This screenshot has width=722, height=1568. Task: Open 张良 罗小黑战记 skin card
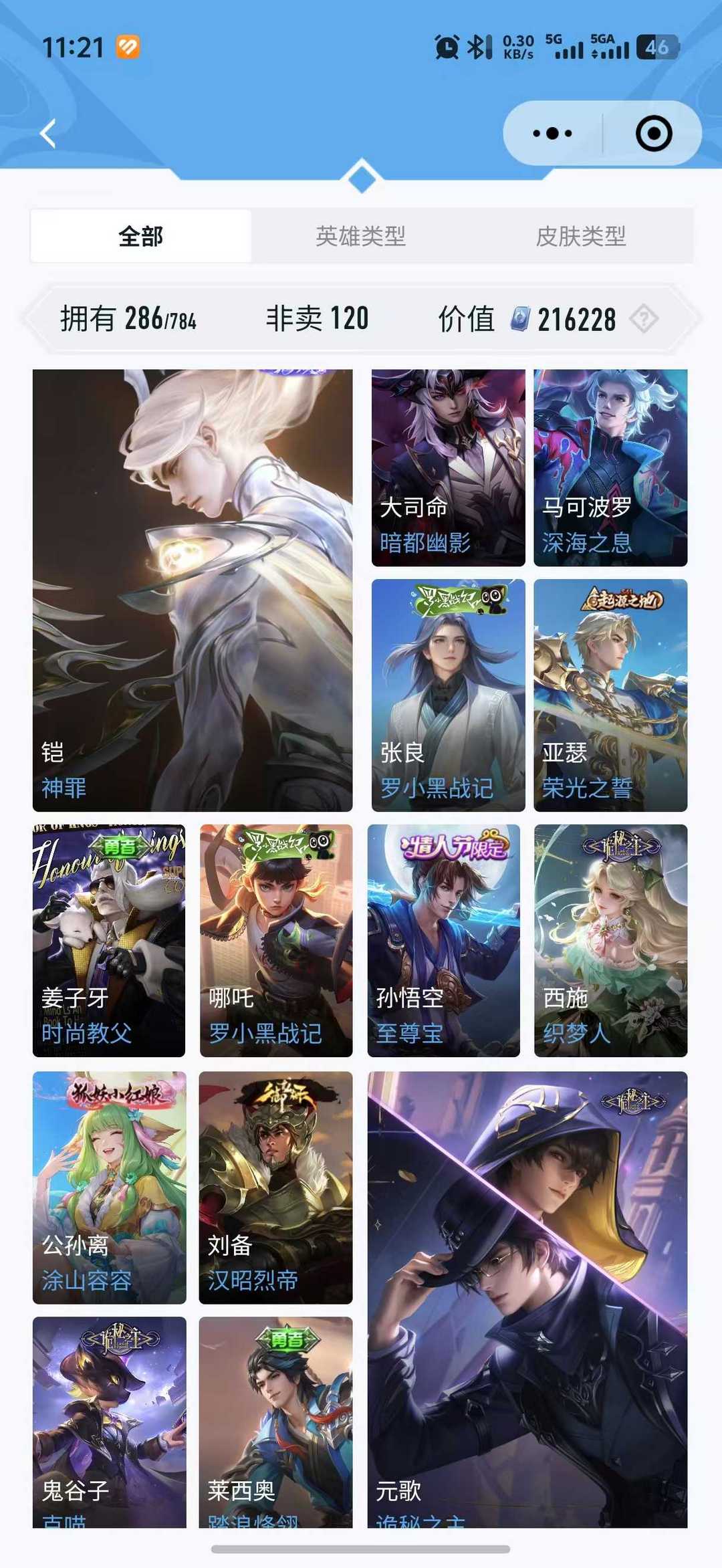[448, 695]
